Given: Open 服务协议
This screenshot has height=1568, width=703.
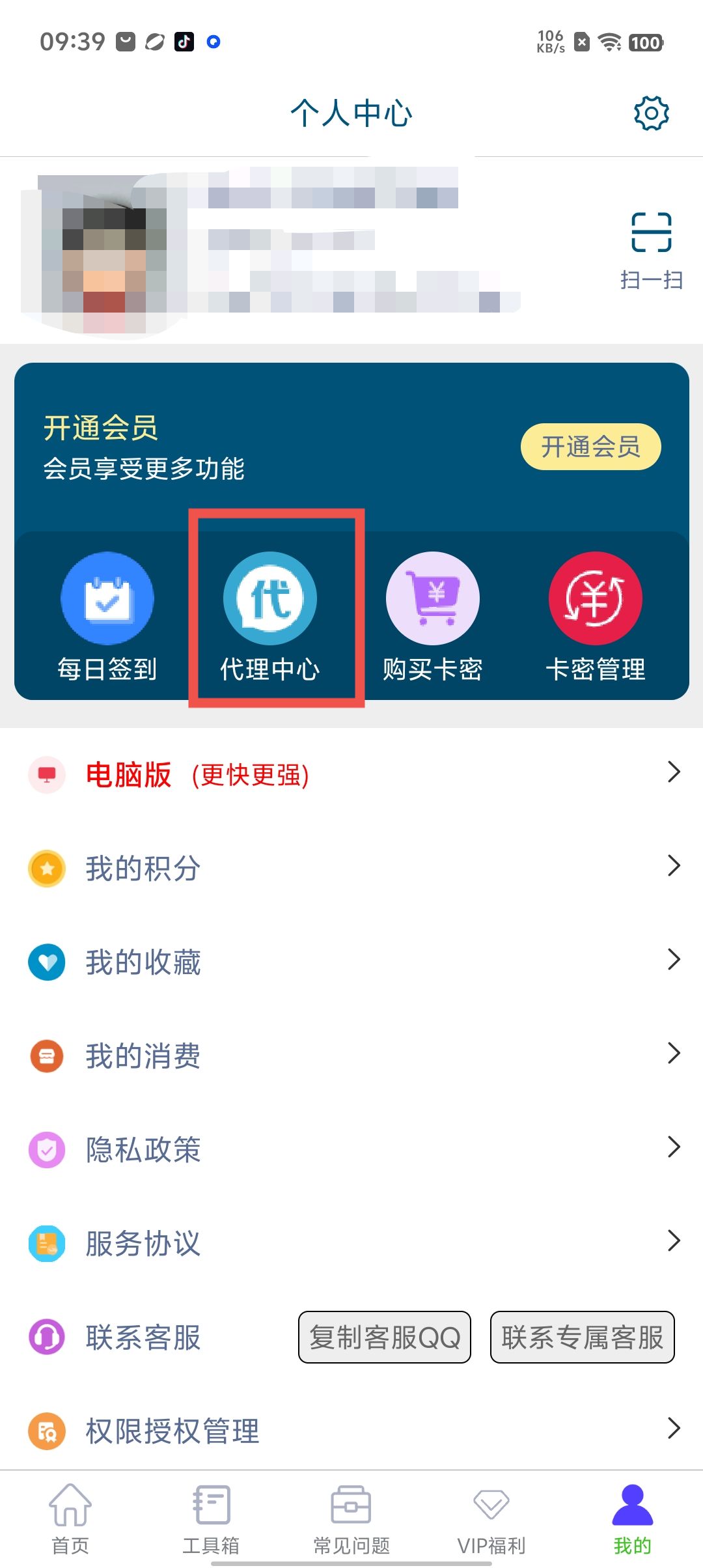Looking at the screenshot, I should click(351, 1243).
